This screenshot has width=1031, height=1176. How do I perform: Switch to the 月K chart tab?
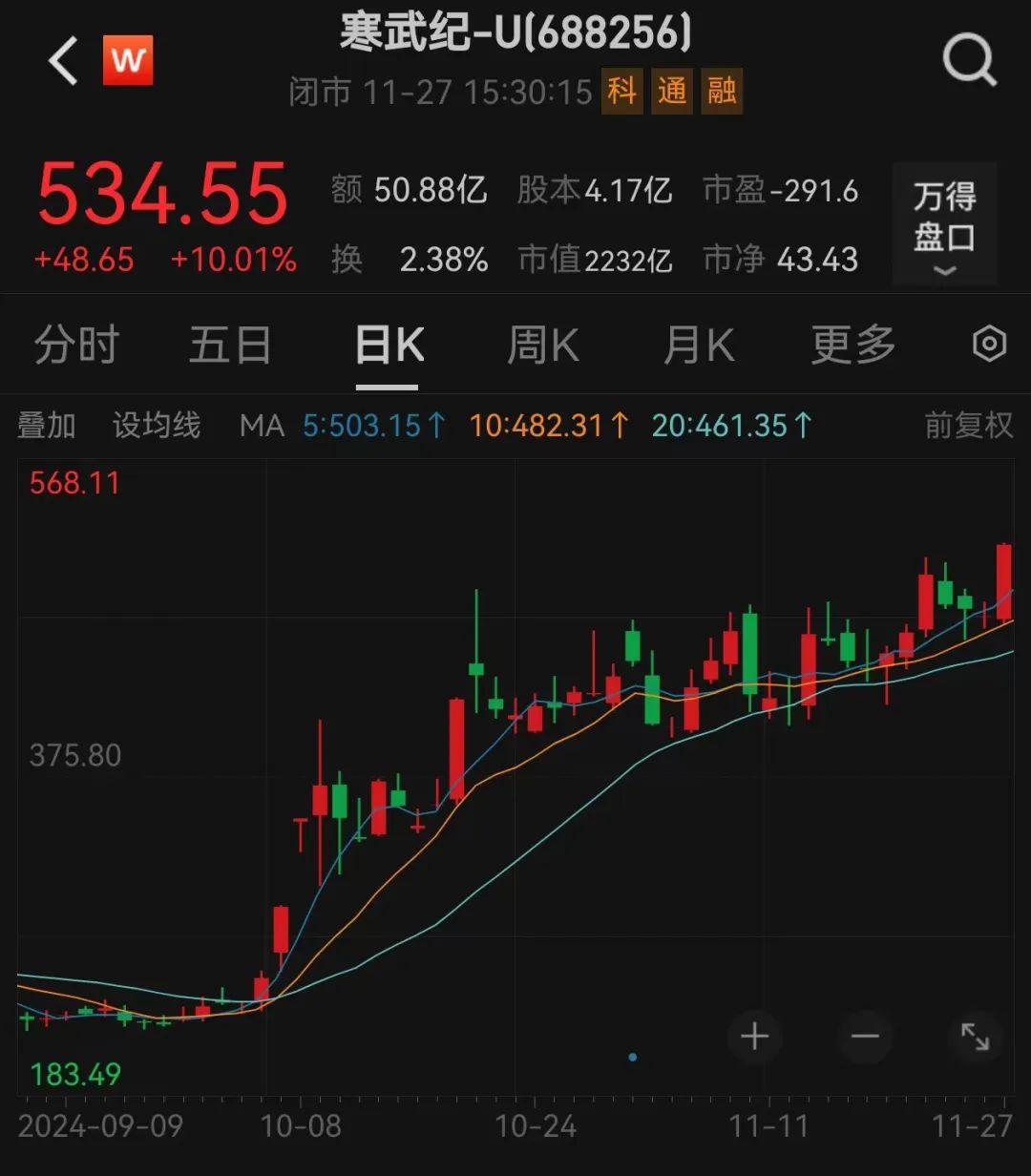[x=699, y=345]
